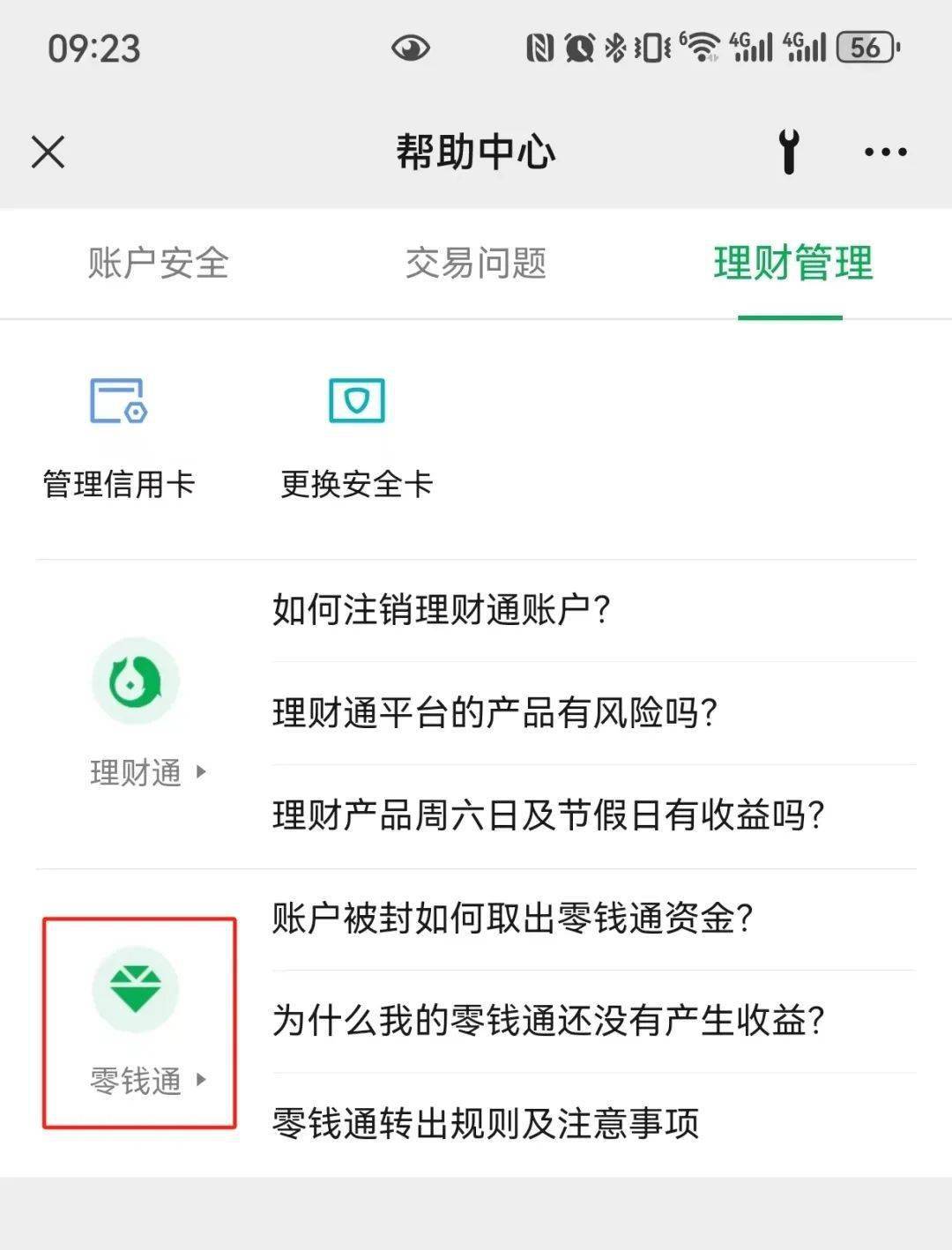The width and height of the screenshot is (952, 1250).
Task: View 理财产品周六日及节假日有收益吗 question
Action: [548, 815]
